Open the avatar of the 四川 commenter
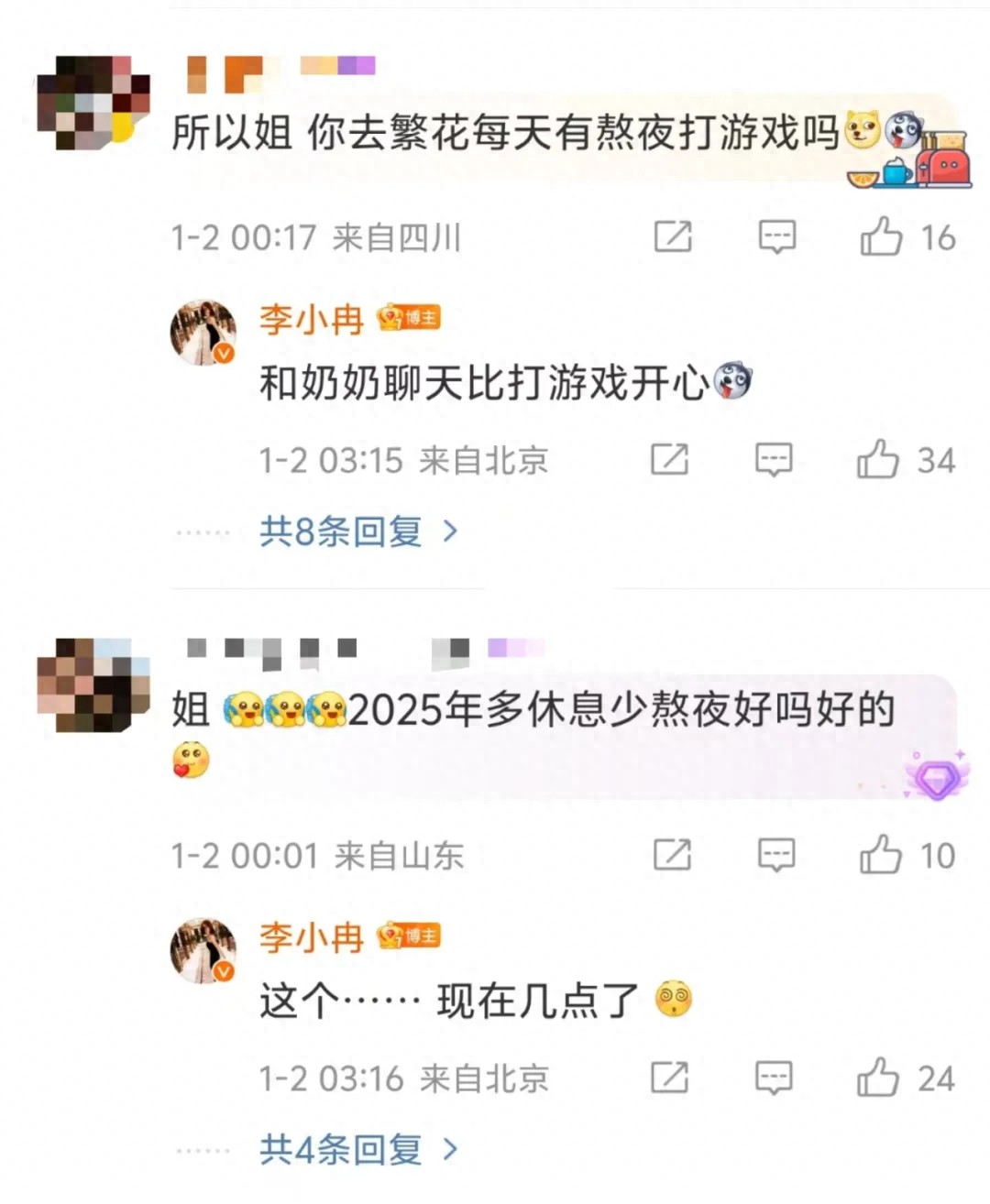This screenshot has height=1204, width=990. pos(93,102)
